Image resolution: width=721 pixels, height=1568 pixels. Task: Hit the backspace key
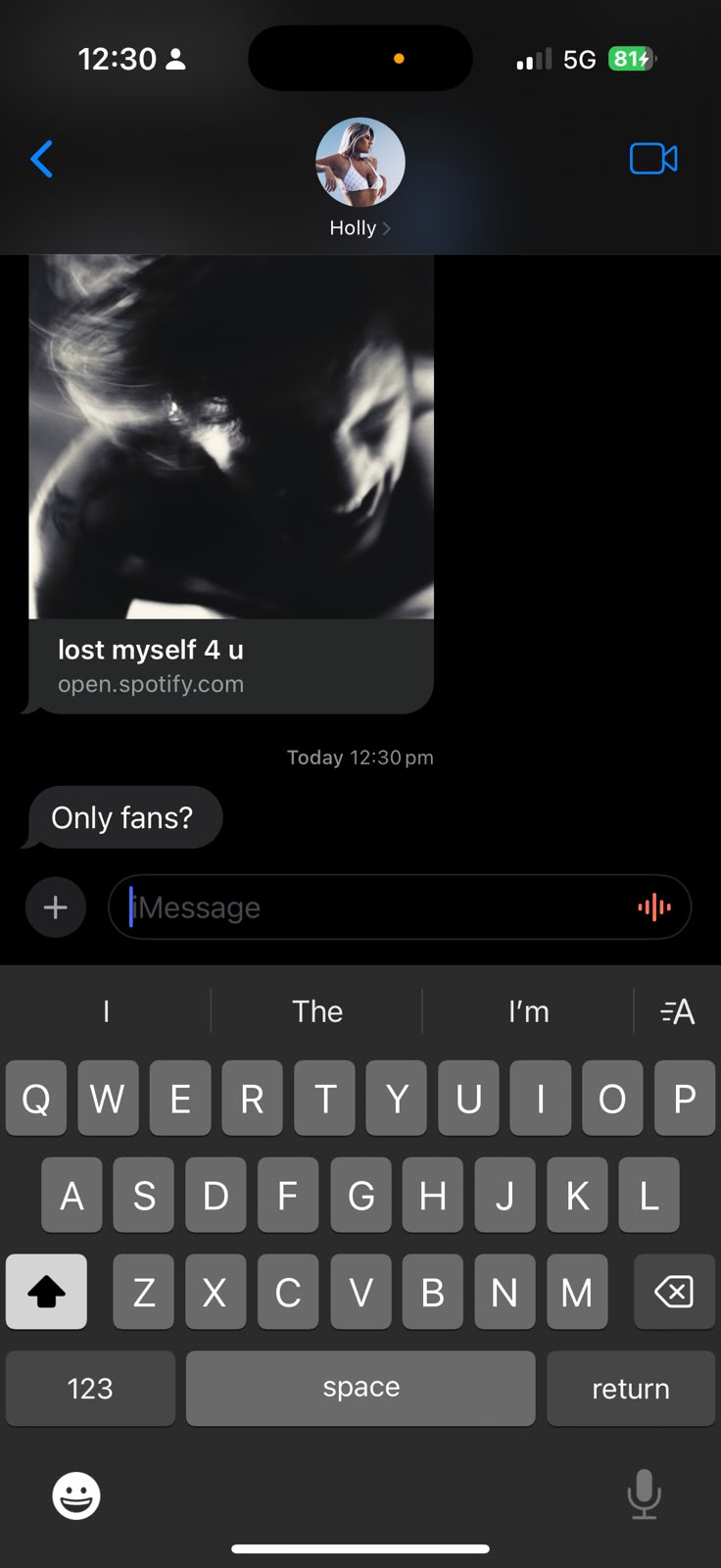pyautogui.click(x=674, y=1292)
